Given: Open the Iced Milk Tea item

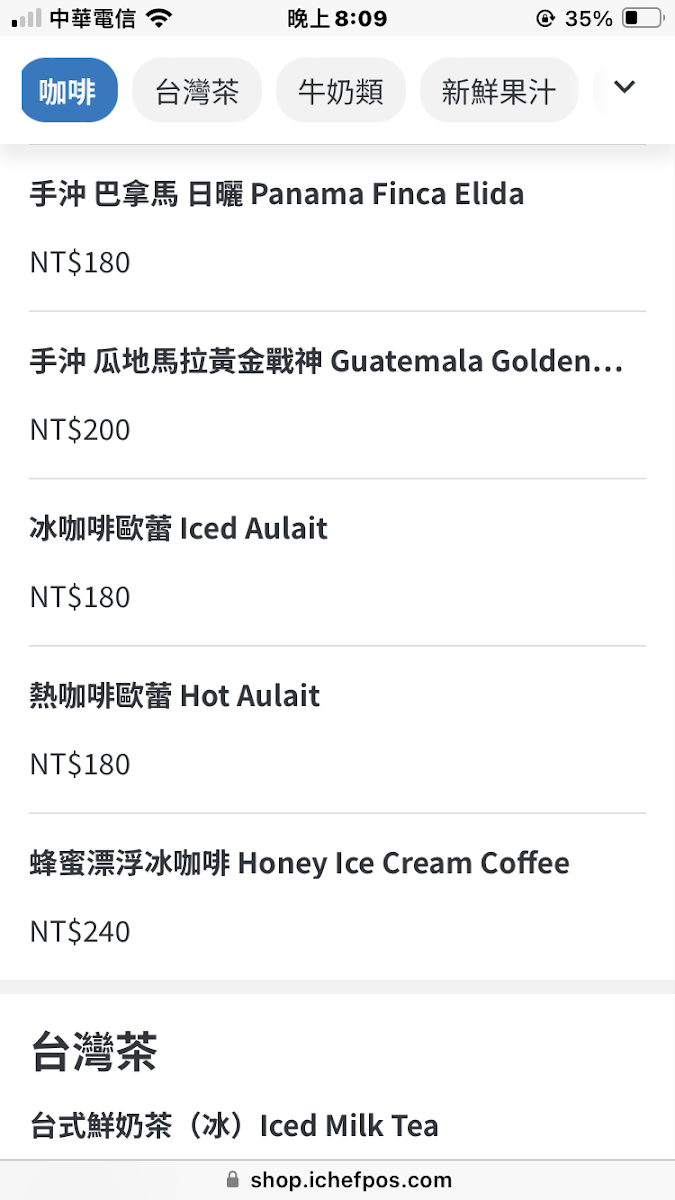Looking at the screenshot, I should [x=234, y=1125].
